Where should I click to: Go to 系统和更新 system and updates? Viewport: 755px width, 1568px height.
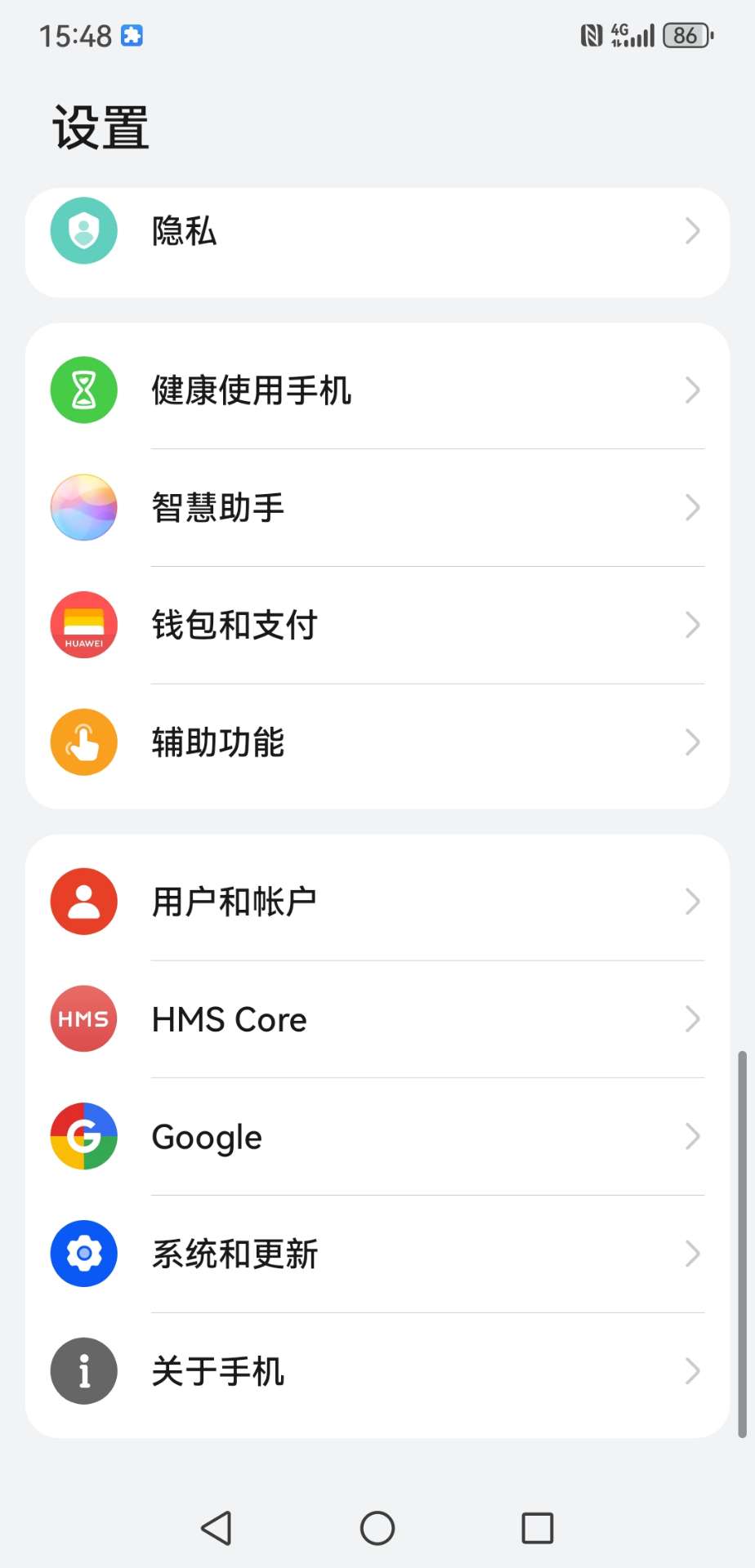click(377, 1254)
